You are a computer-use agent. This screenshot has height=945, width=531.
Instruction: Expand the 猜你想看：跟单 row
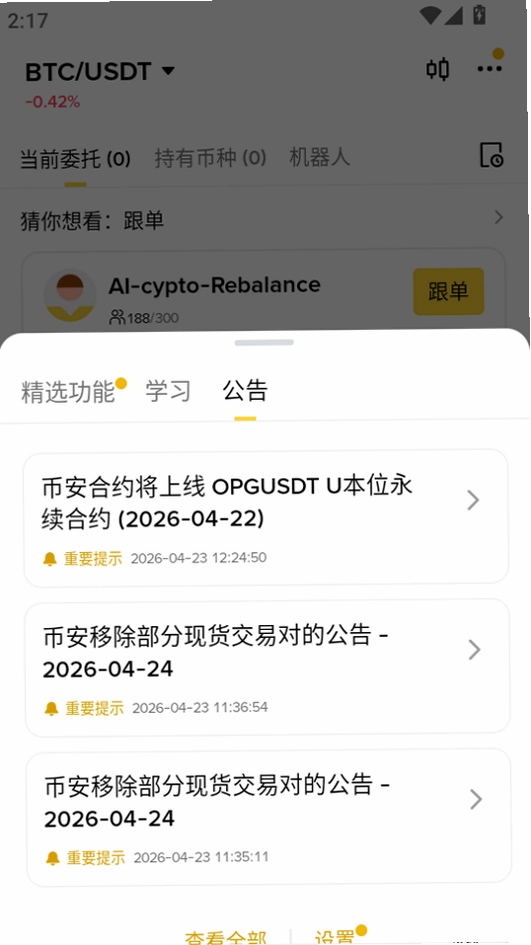pos(264,220)
